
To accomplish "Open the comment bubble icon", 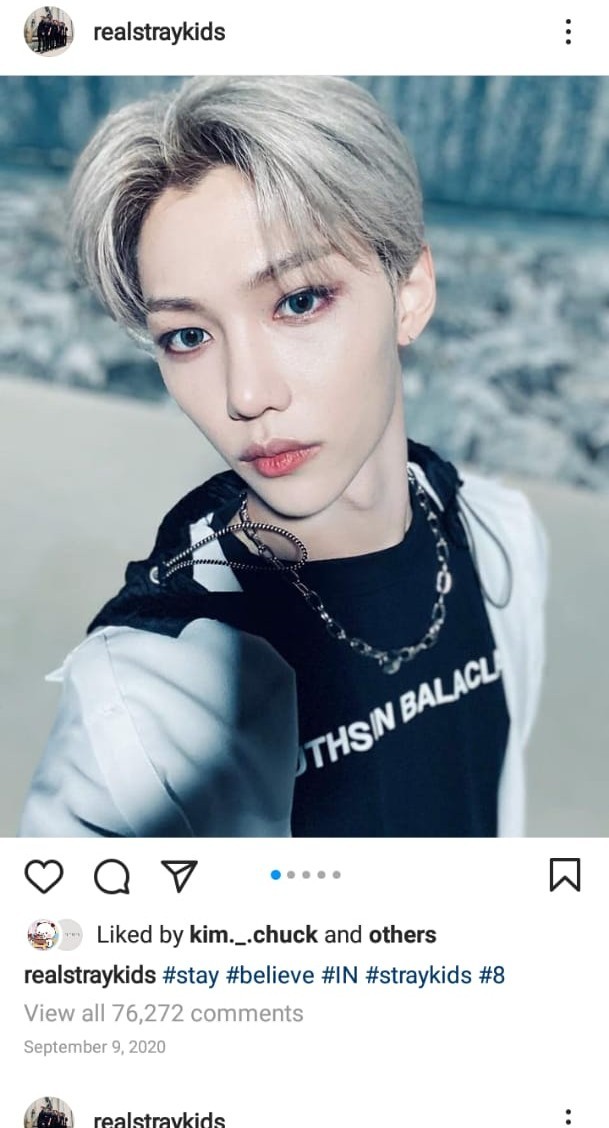I will pos(111,876).
